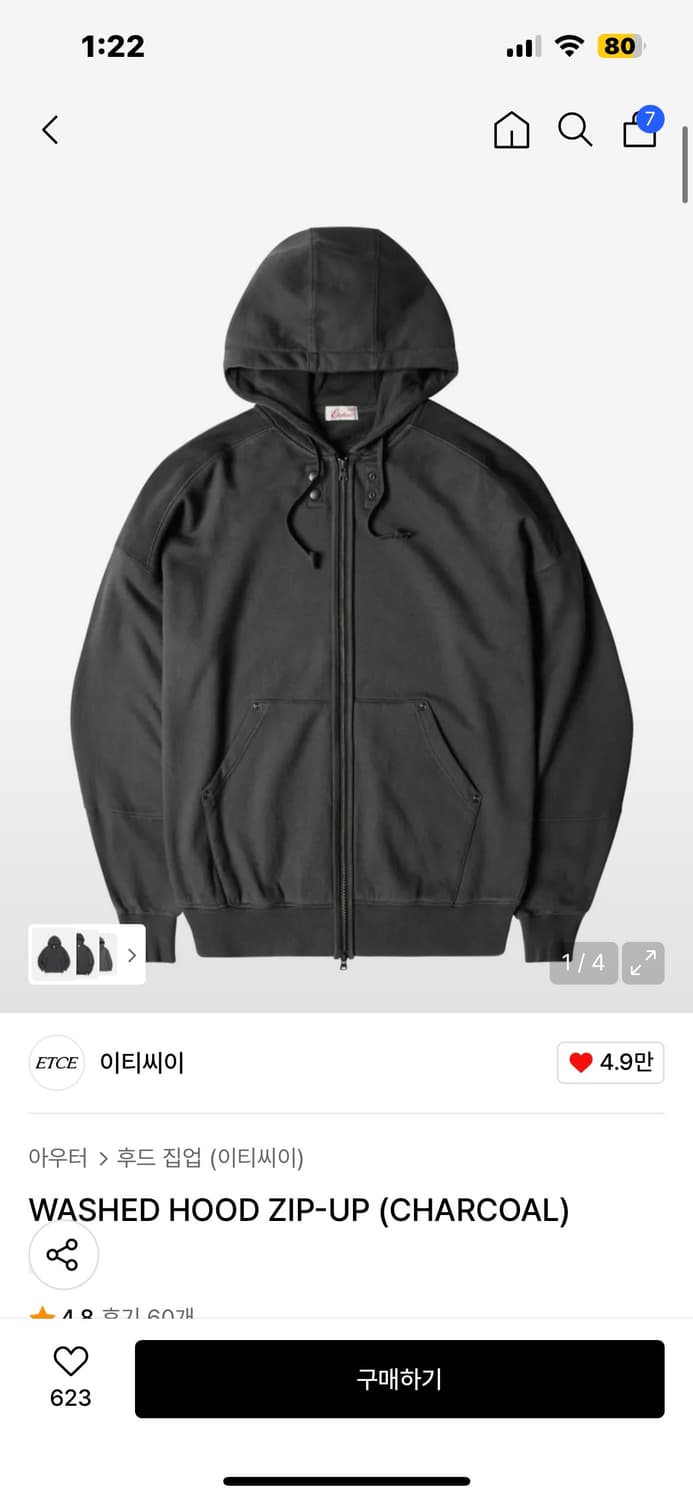Like the 이티씨이 brand (4.9만 heart)
This screenshot has height=1500, width=693.
pos(610,1062)
